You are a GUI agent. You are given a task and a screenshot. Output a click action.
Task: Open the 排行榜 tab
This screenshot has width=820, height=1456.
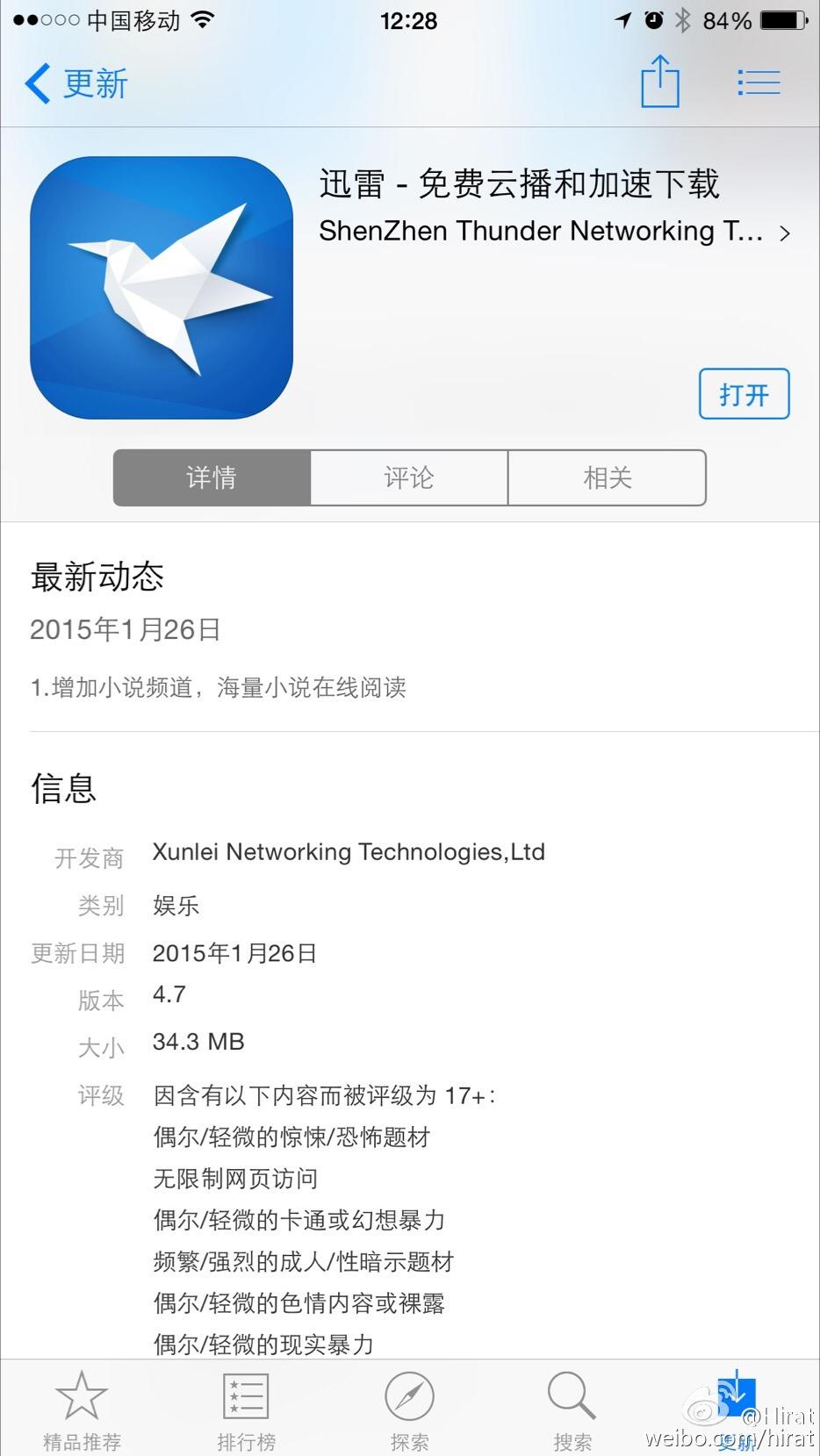(246, 1409)
